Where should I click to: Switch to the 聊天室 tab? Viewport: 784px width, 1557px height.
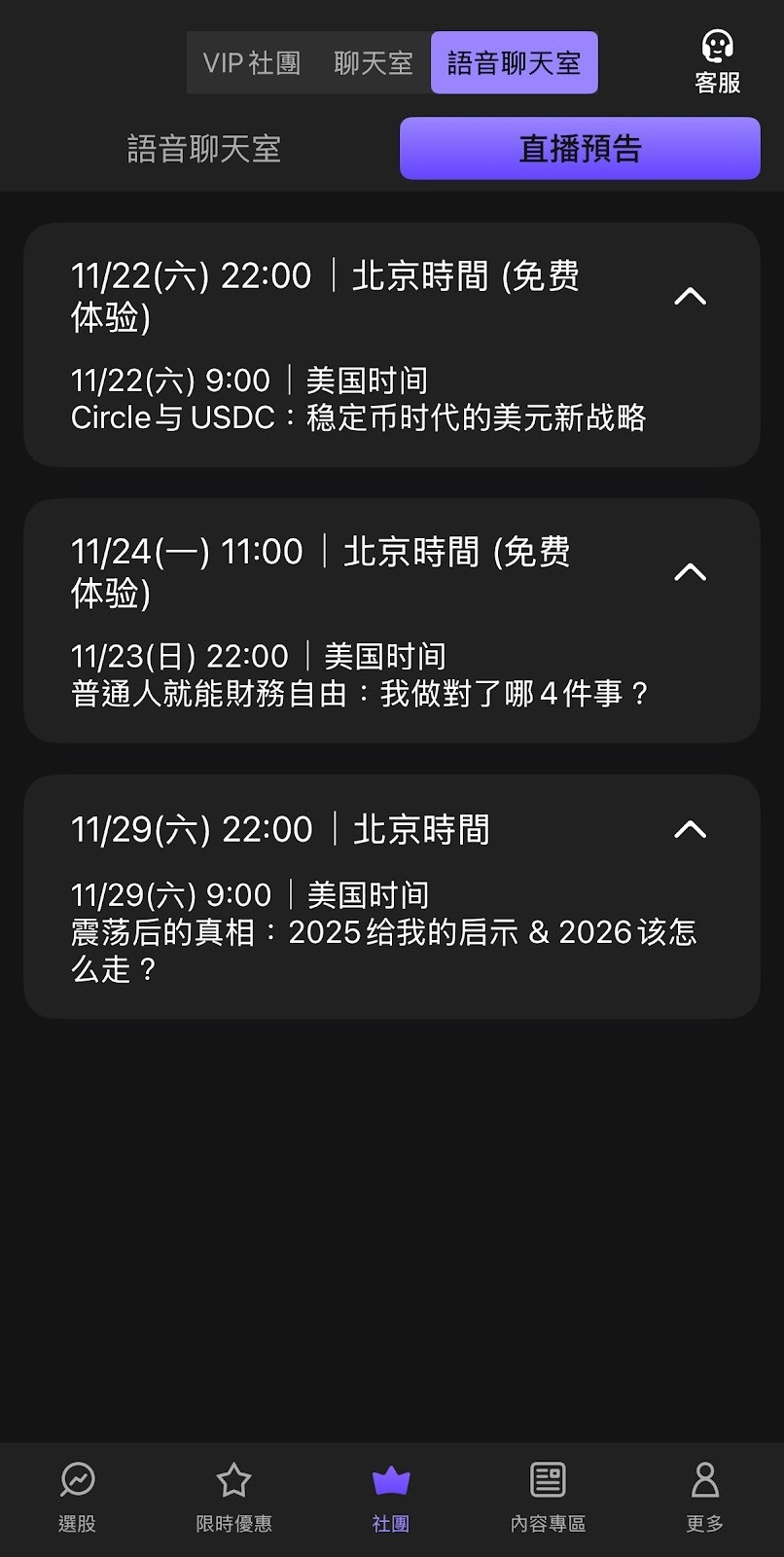click(373, 61)
